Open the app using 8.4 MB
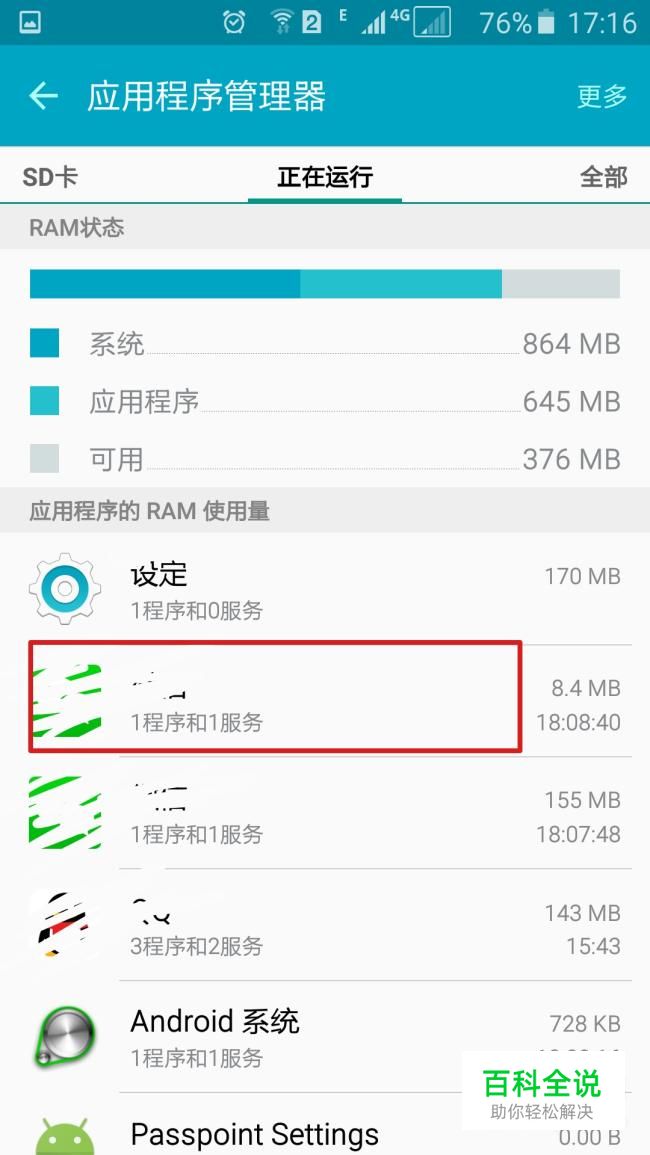The height and width of the screenshot is (1155, 650). 325,701
